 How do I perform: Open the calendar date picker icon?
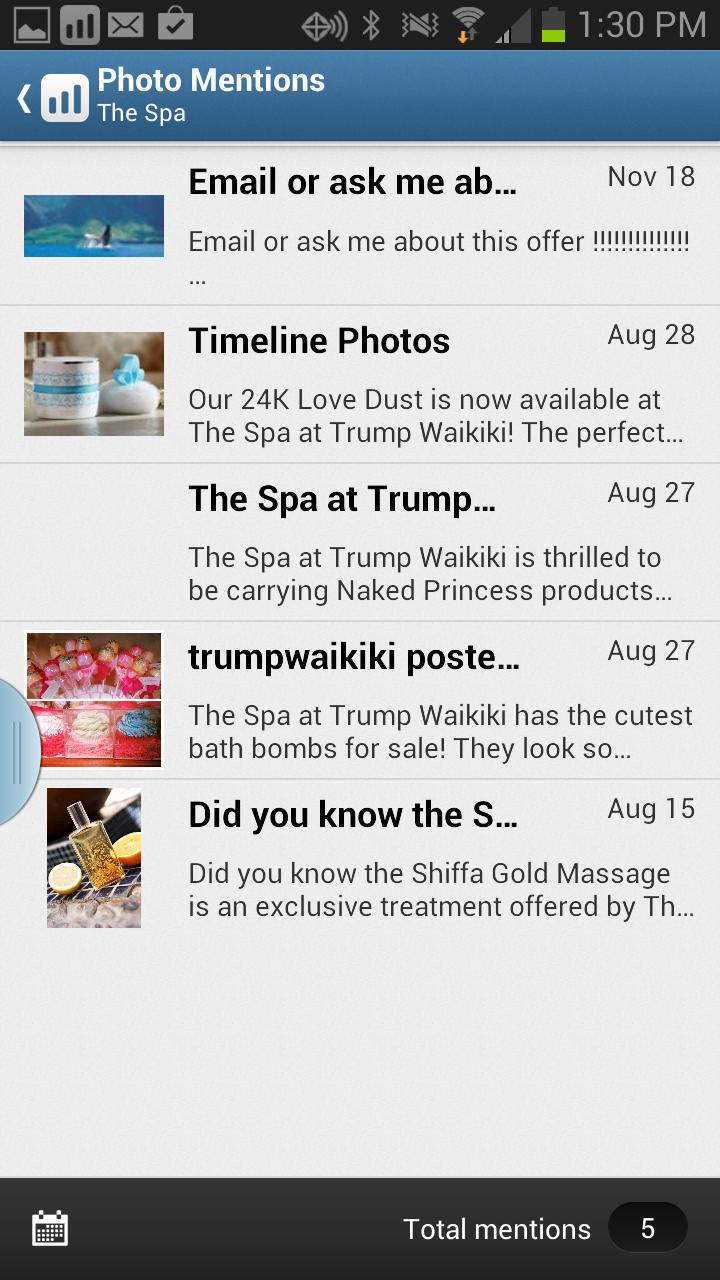click(x=50, y=1228)
